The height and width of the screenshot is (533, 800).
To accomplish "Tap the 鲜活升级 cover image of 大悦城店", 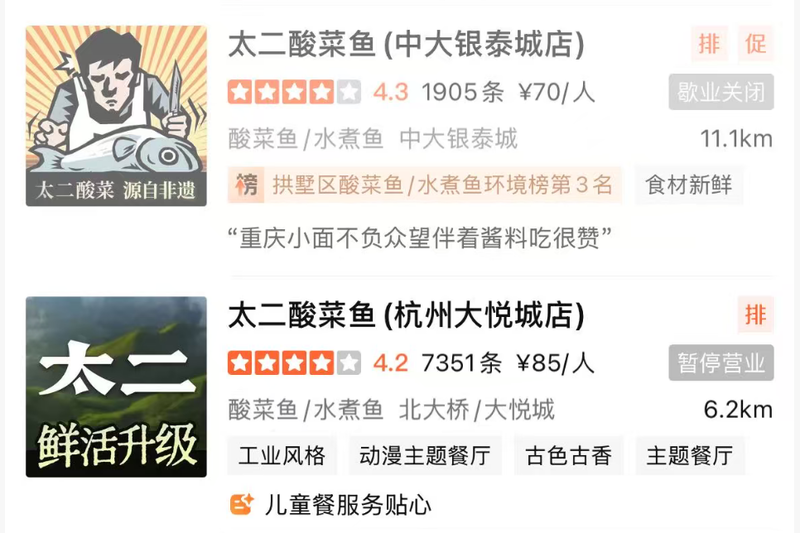I will pos(116,387).
